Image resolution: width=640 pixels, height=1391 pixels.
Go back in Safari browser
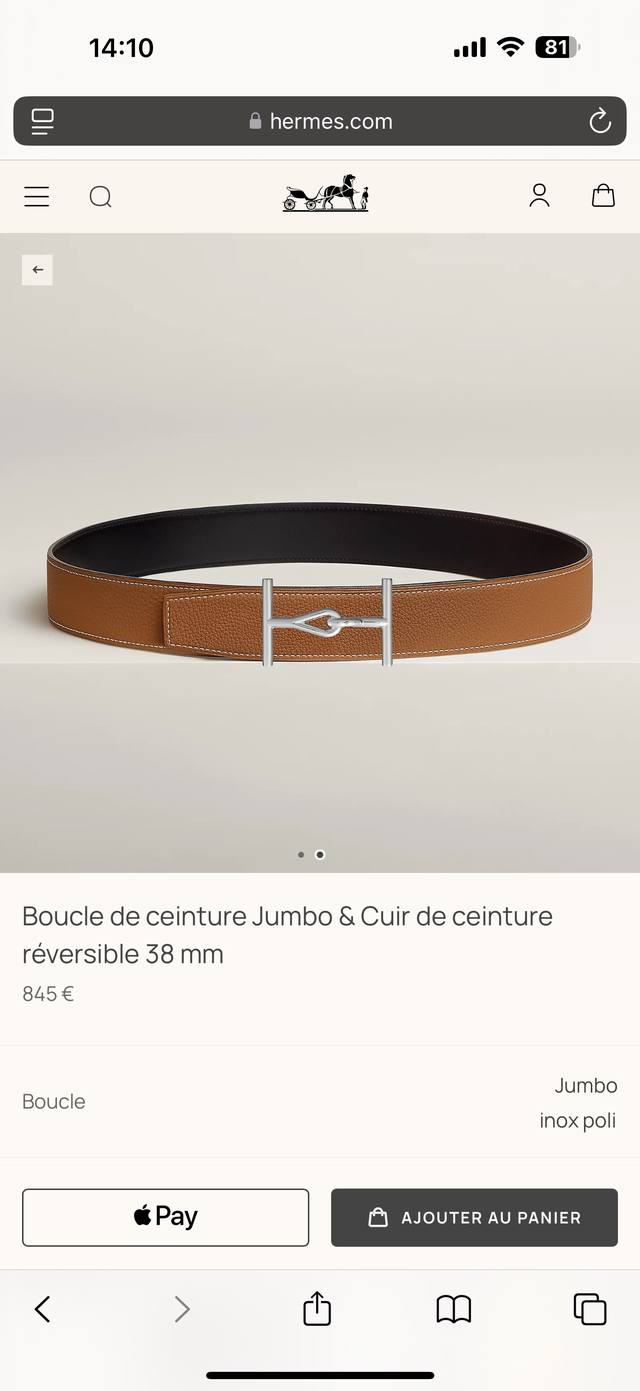coord(42,1309)
